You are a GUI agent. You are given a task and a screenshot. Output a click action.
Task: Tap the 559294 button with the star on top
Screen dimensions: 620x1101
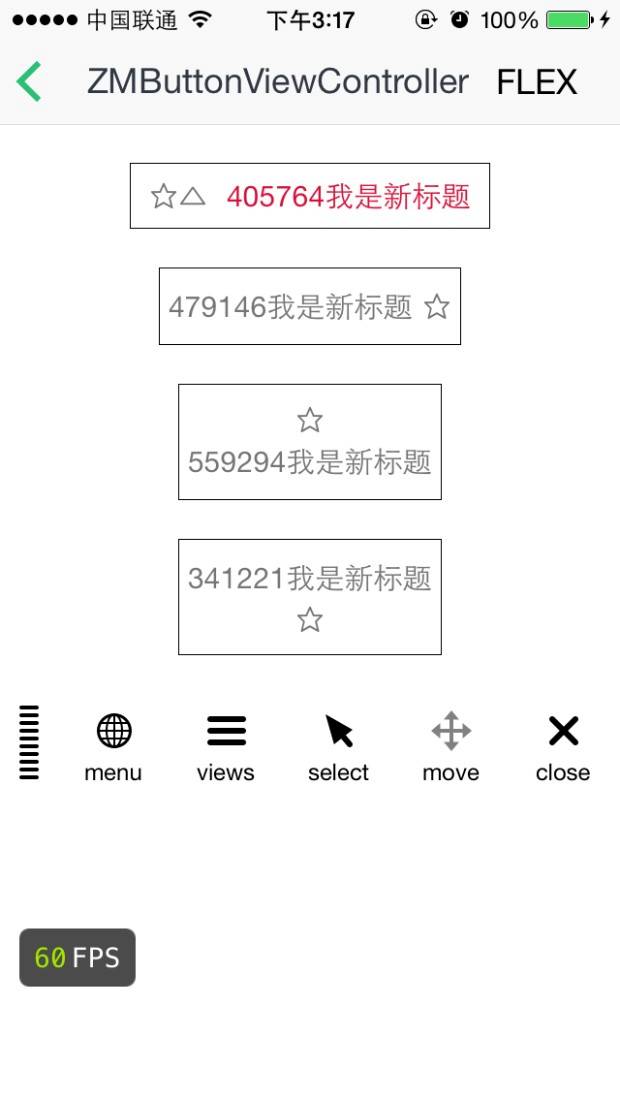310,442
